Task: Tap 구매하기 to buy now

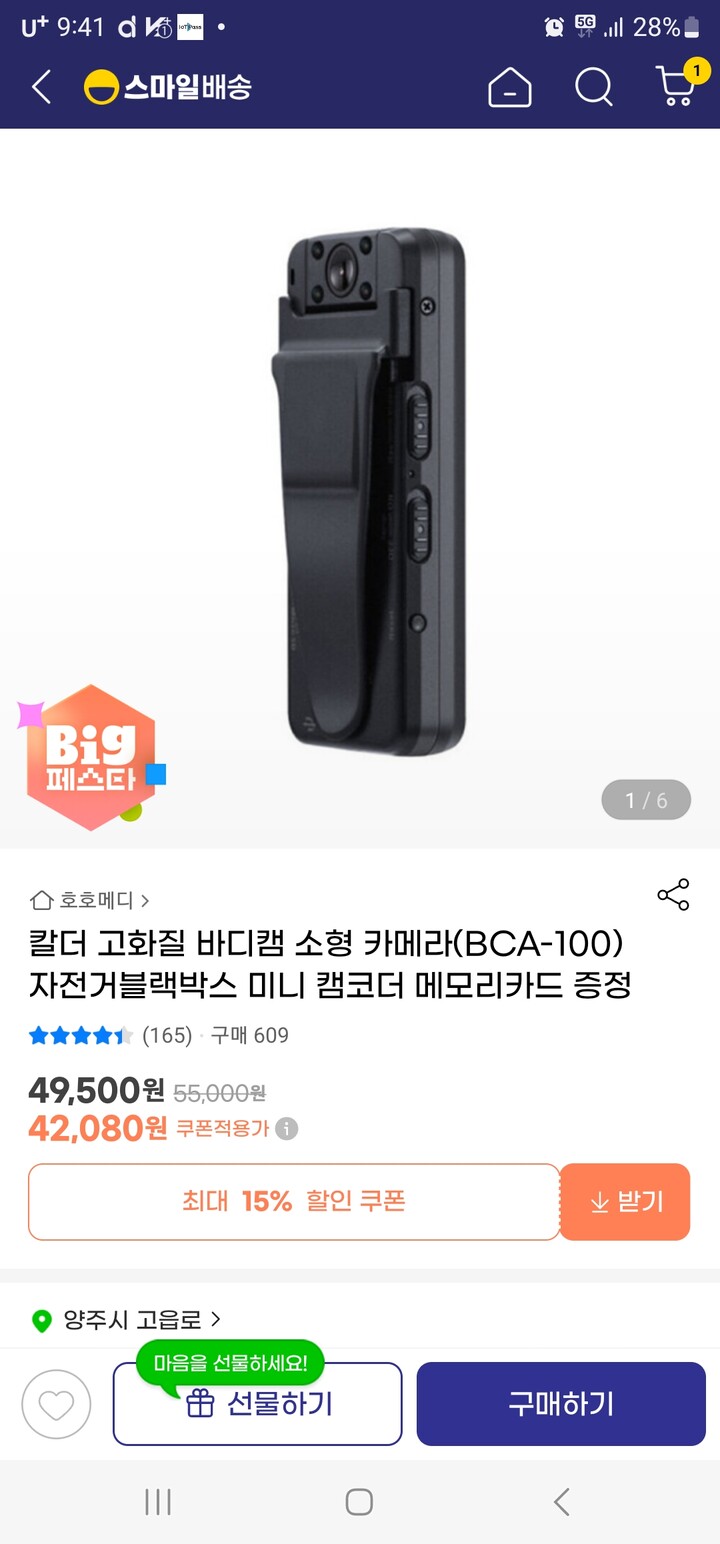Action: pyautogui.click(x=561, y=1404)
